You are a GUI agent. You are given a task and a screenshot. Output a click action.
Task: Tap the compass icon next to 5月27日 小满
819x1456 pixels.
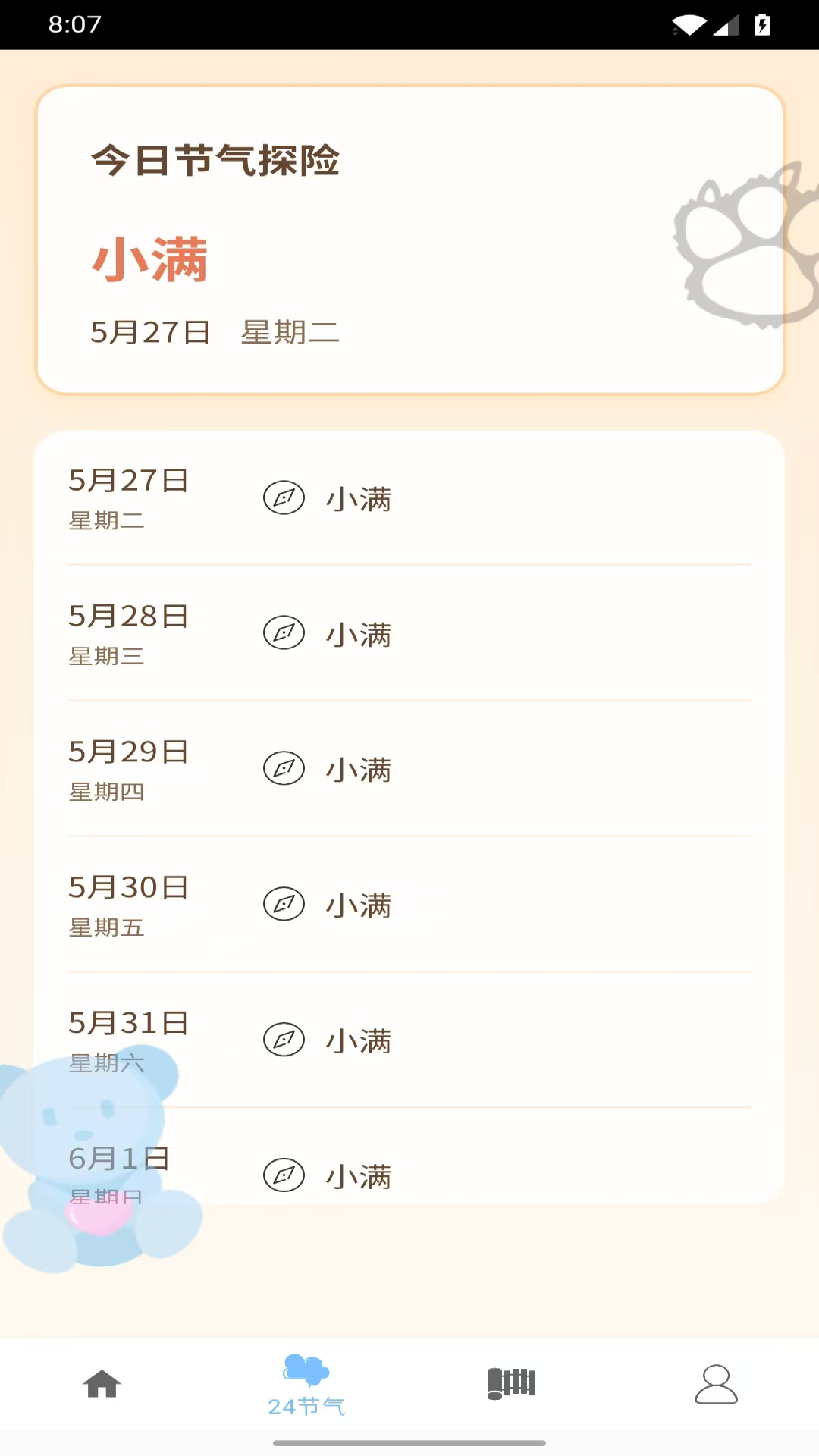[x=284, y=498]
